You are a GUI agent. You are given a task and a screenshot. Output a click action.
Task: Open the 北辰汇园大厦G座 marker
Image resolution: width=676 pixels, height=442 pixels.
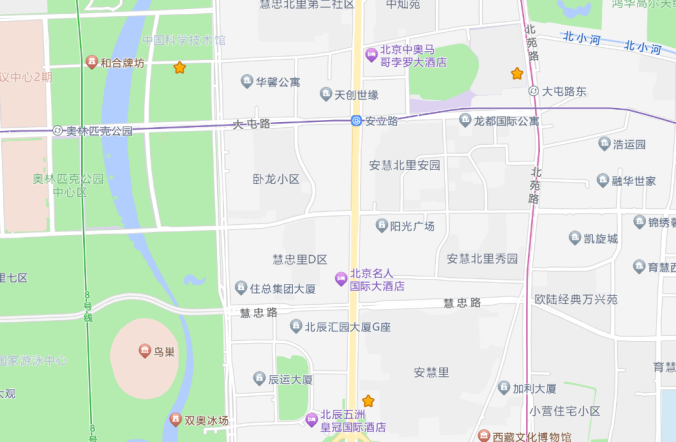[296, 326]
